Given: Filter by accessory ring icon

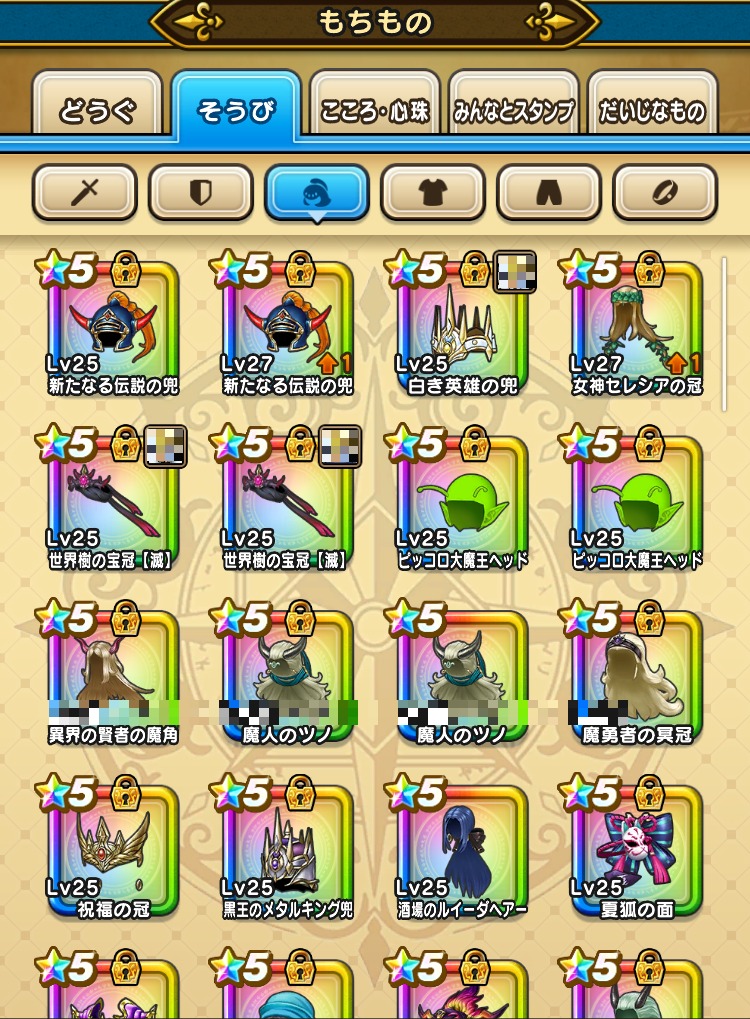Looking at the screenshot, I should click(x=665, y=192).
